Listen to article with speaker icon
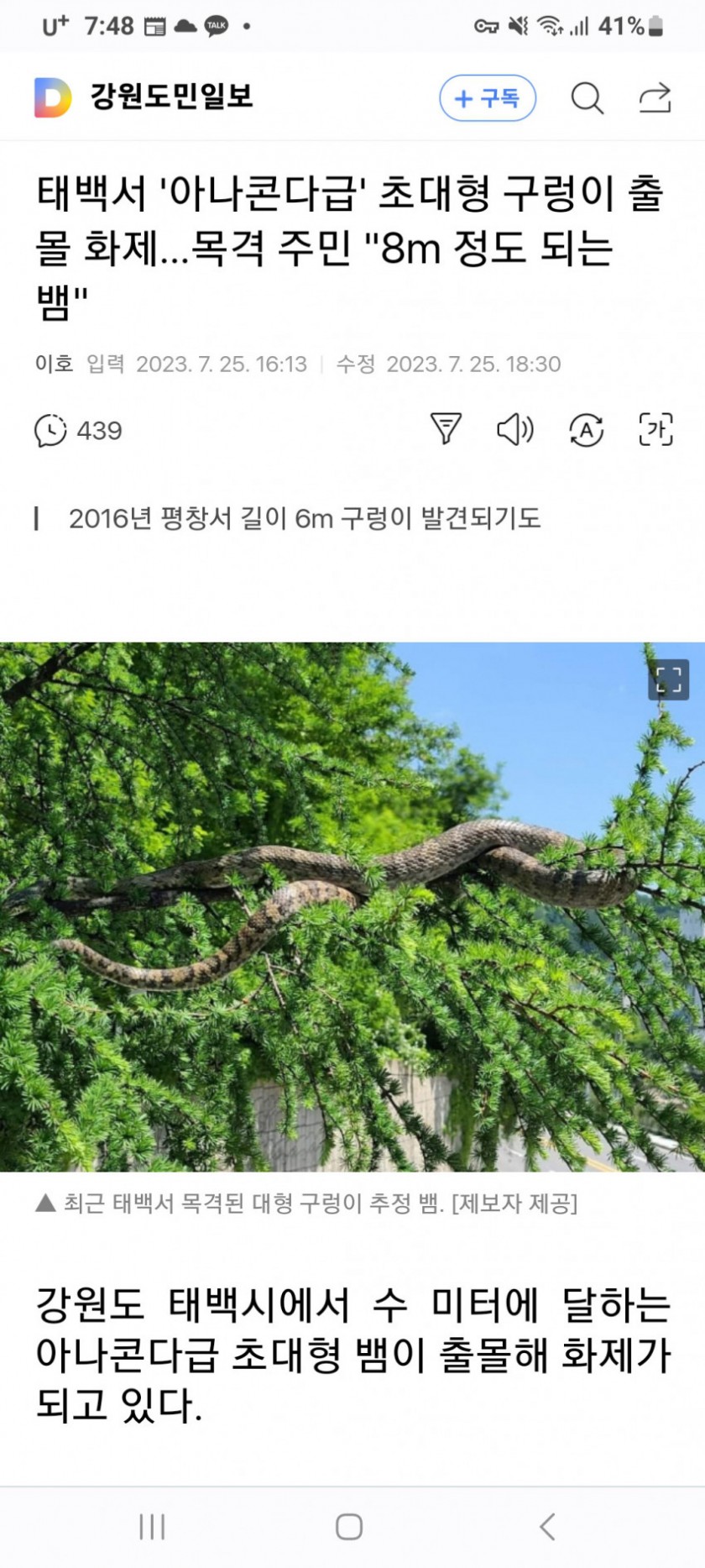 point(514,429)
